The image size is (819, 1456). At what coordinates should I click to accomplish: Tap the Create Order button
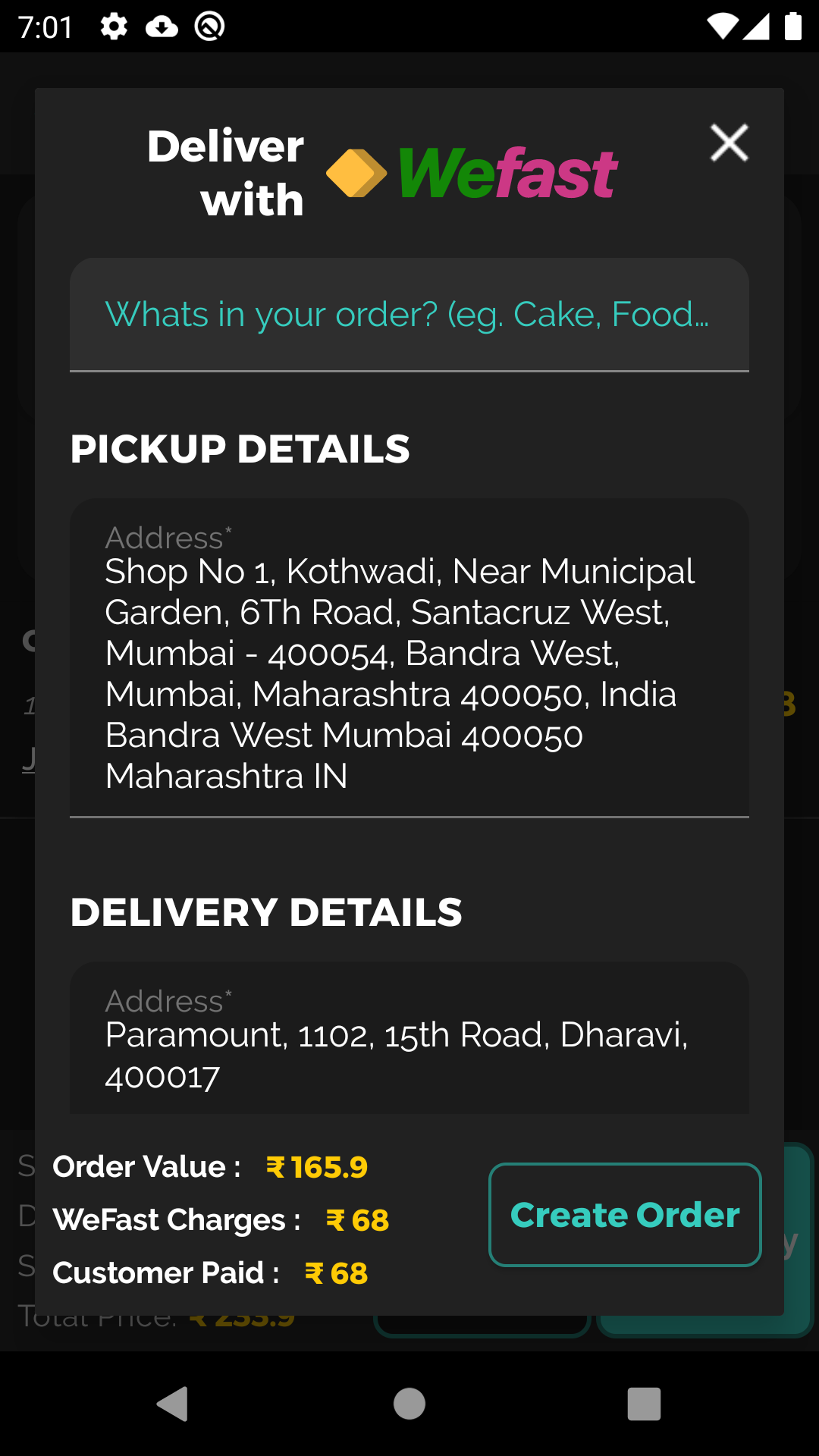coord(625,1215)
